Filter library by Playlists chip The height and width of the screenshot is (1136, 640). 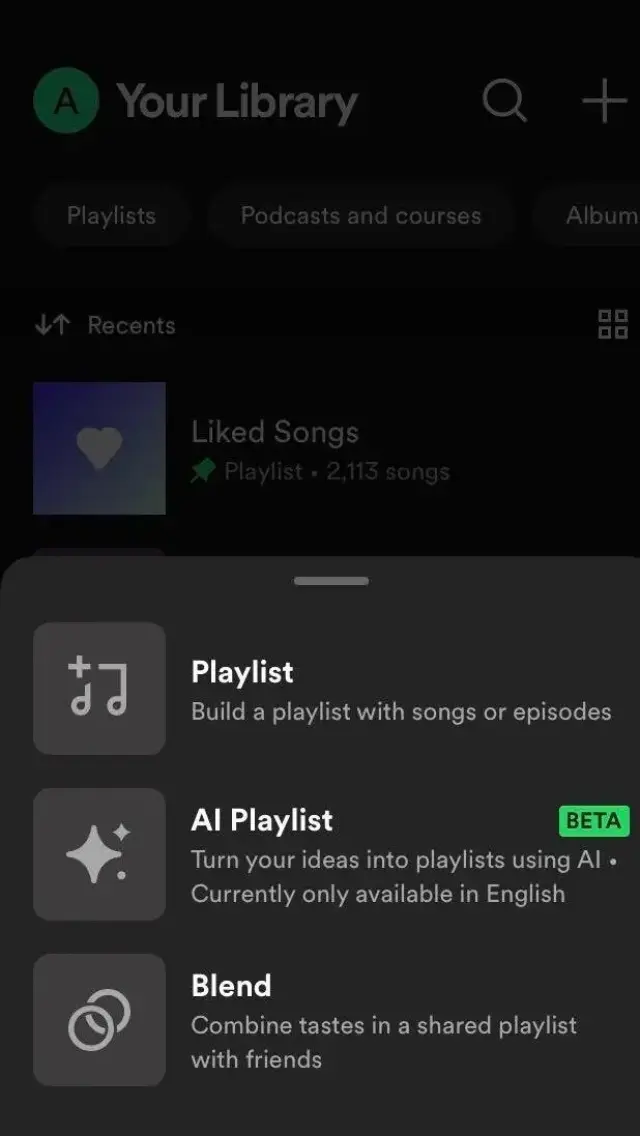click(111, 216)
